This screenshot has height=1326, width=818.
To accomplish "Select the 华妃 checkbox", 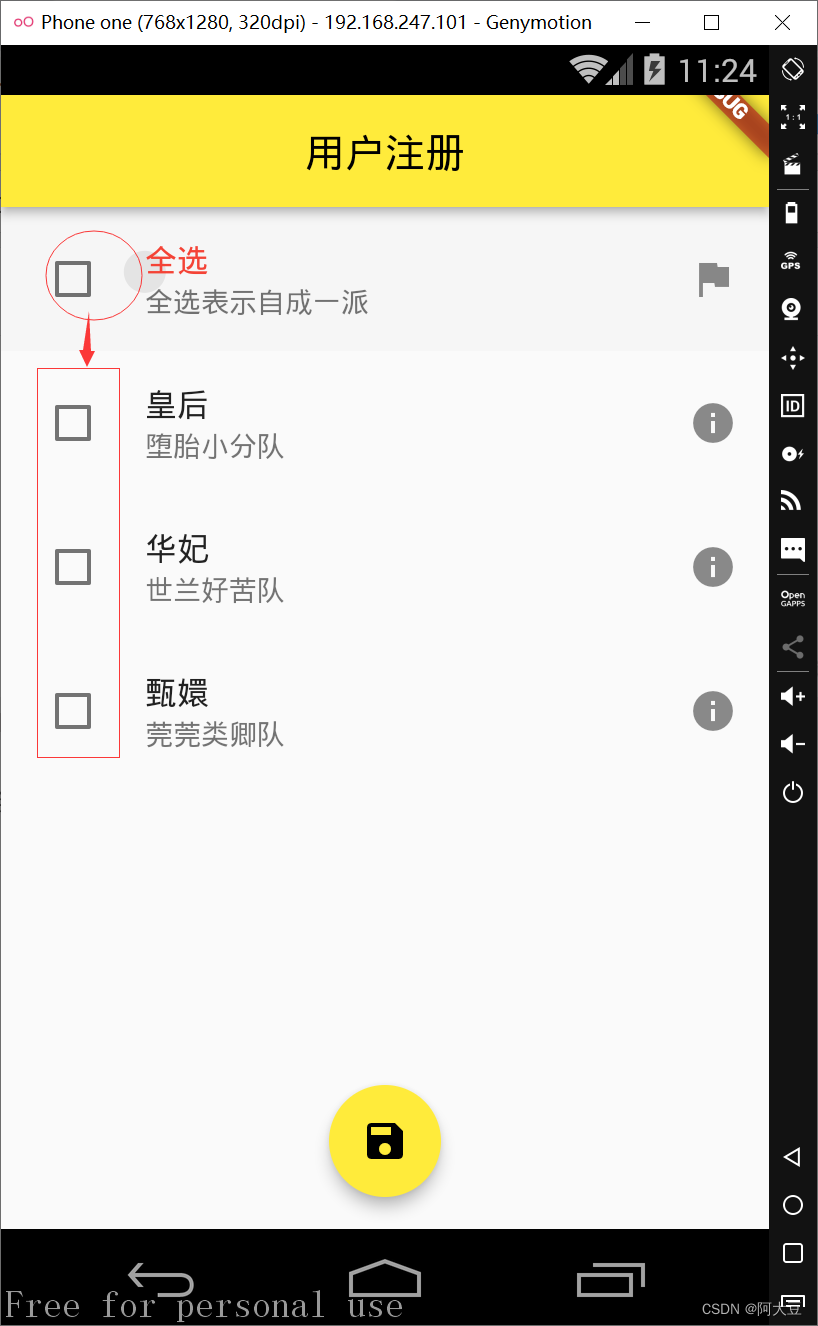I will 73,567.
